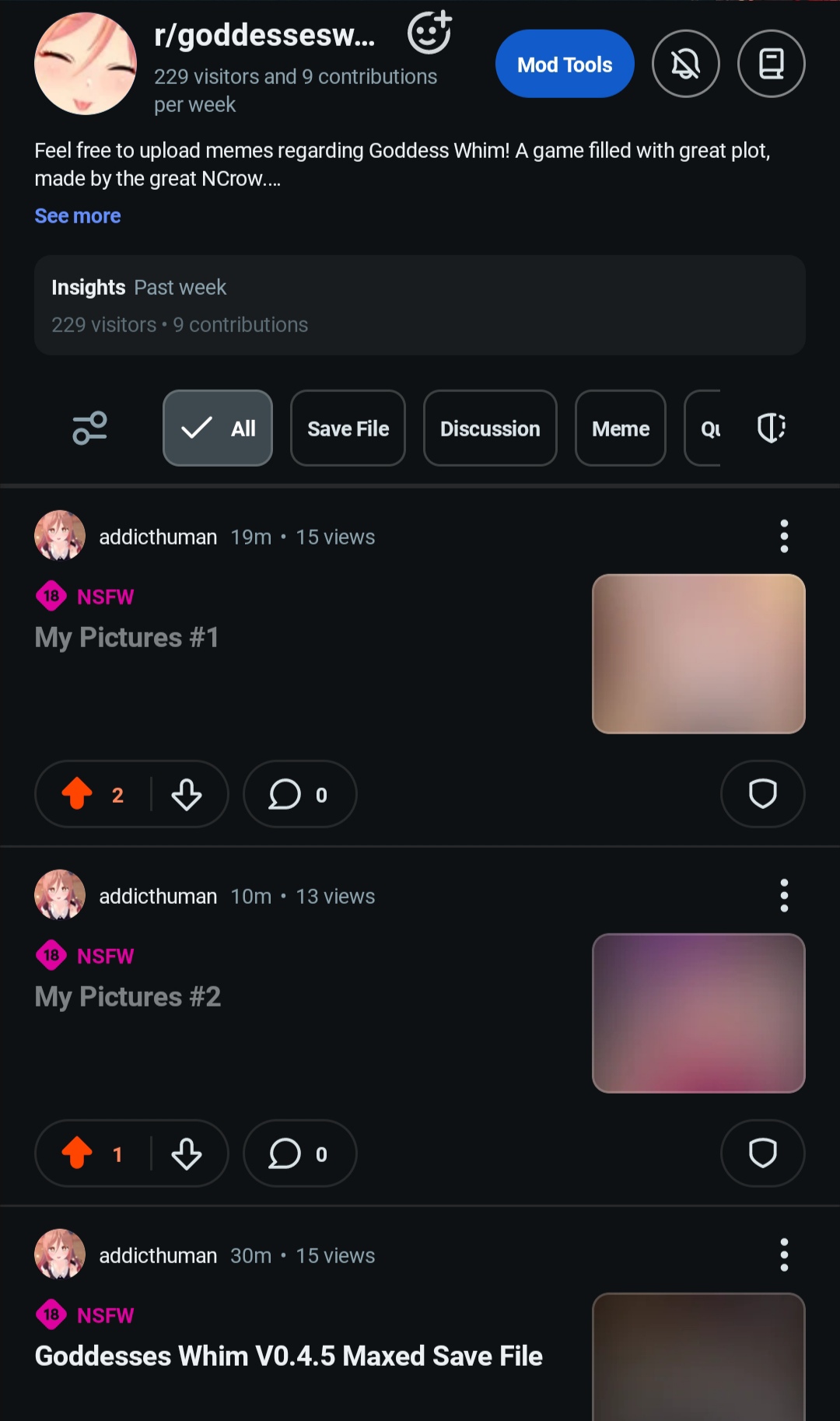Open comments on My Pictures #2
Image resolution: width=840 pixels, height=1421 pixels.
pyautogui.click(x=299, y=1154)
